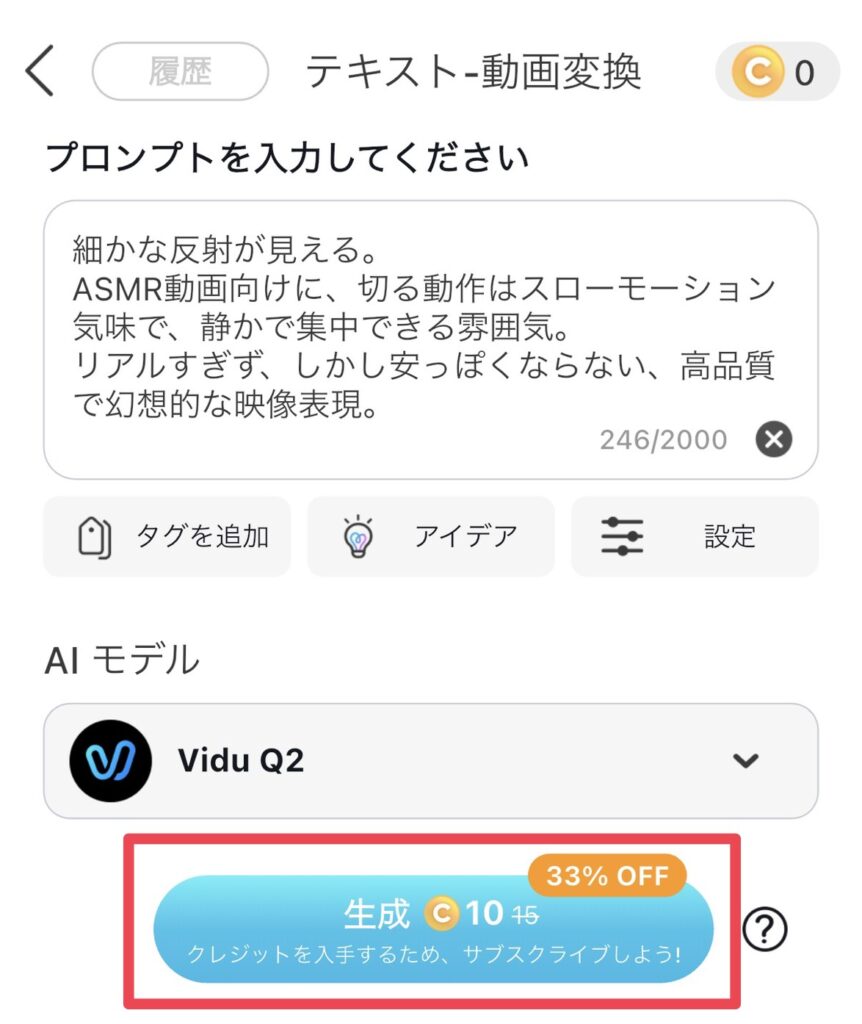Tap the タグを追加 button
The image size is (862, 1024).
167,537
